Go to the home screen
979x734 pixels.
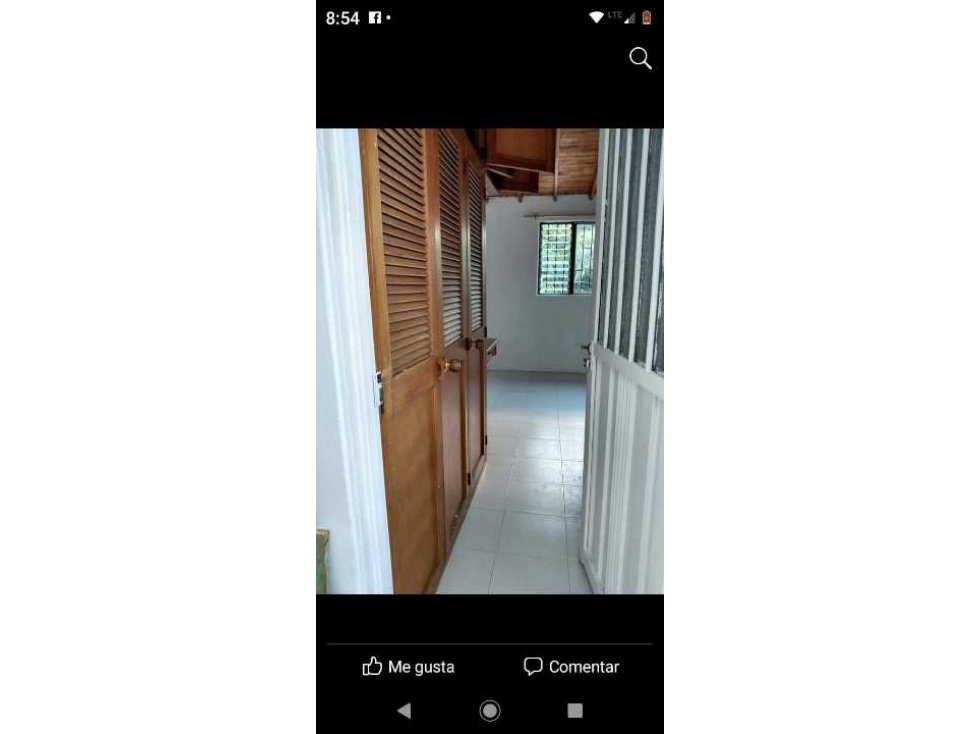tap(490, 710)
